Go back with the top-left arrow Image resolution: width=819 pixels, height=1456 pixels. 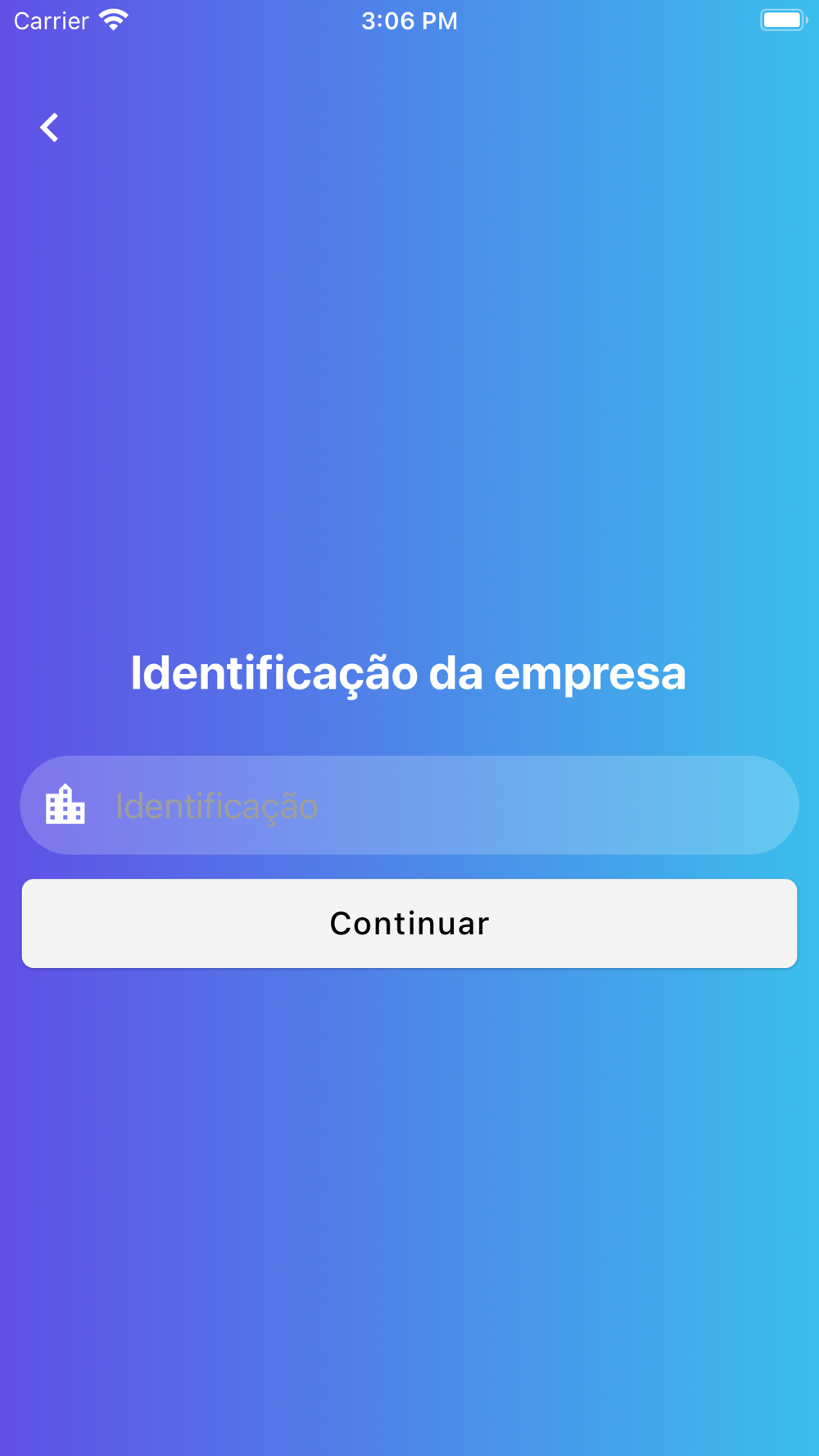pyautogui.click(x=50, y=128)
